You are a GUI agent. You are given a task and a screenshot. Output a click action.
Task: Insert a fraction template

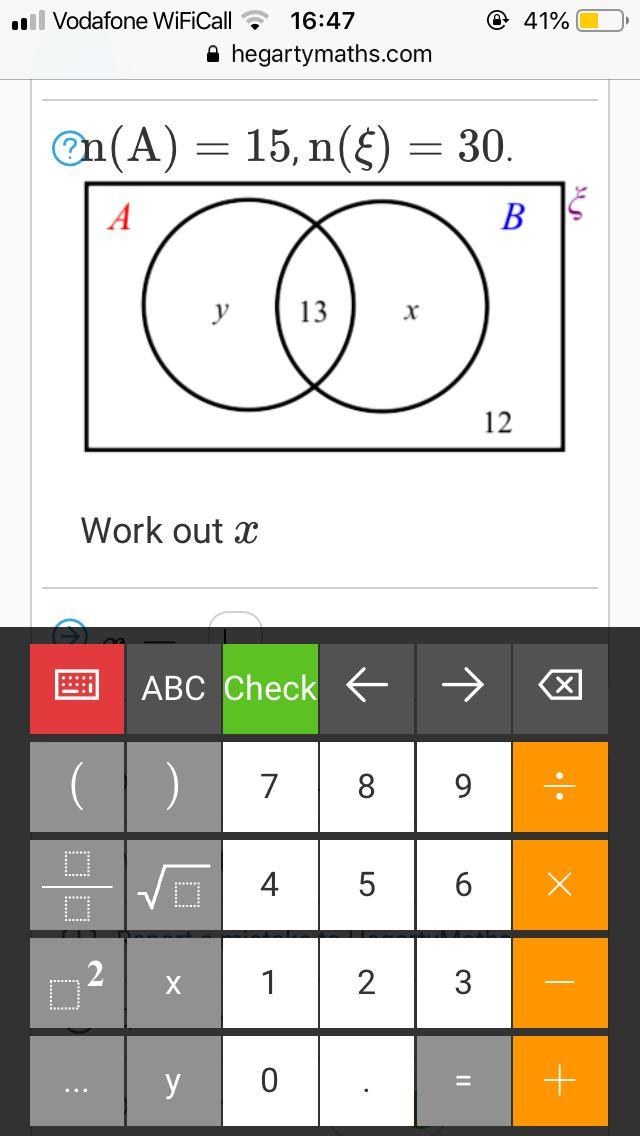[77, 885]
